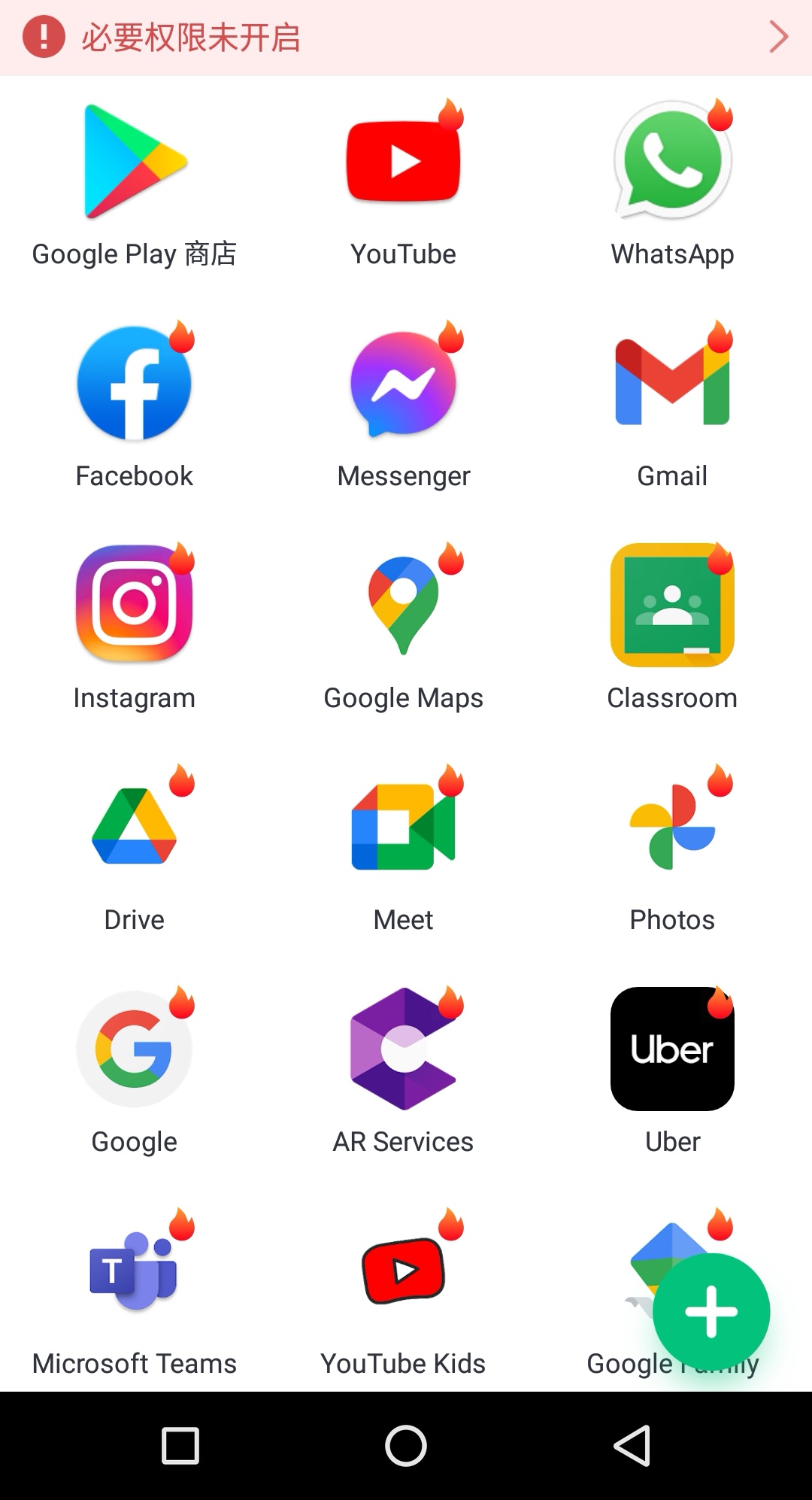The height and width of the screenshot is (1500, 812).
Task: Open Microsoft Teams
Action: click(x=135, y=1271)
